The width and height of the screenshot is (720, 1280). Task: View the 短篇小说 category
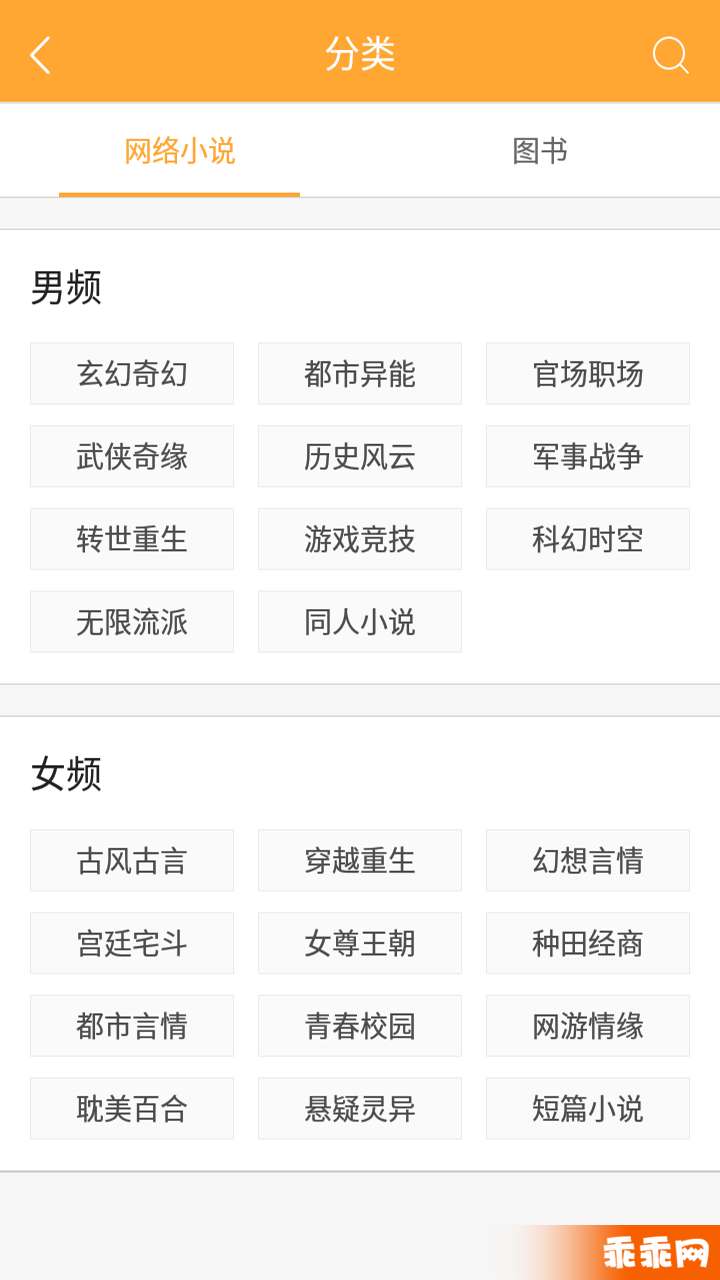588,1109
